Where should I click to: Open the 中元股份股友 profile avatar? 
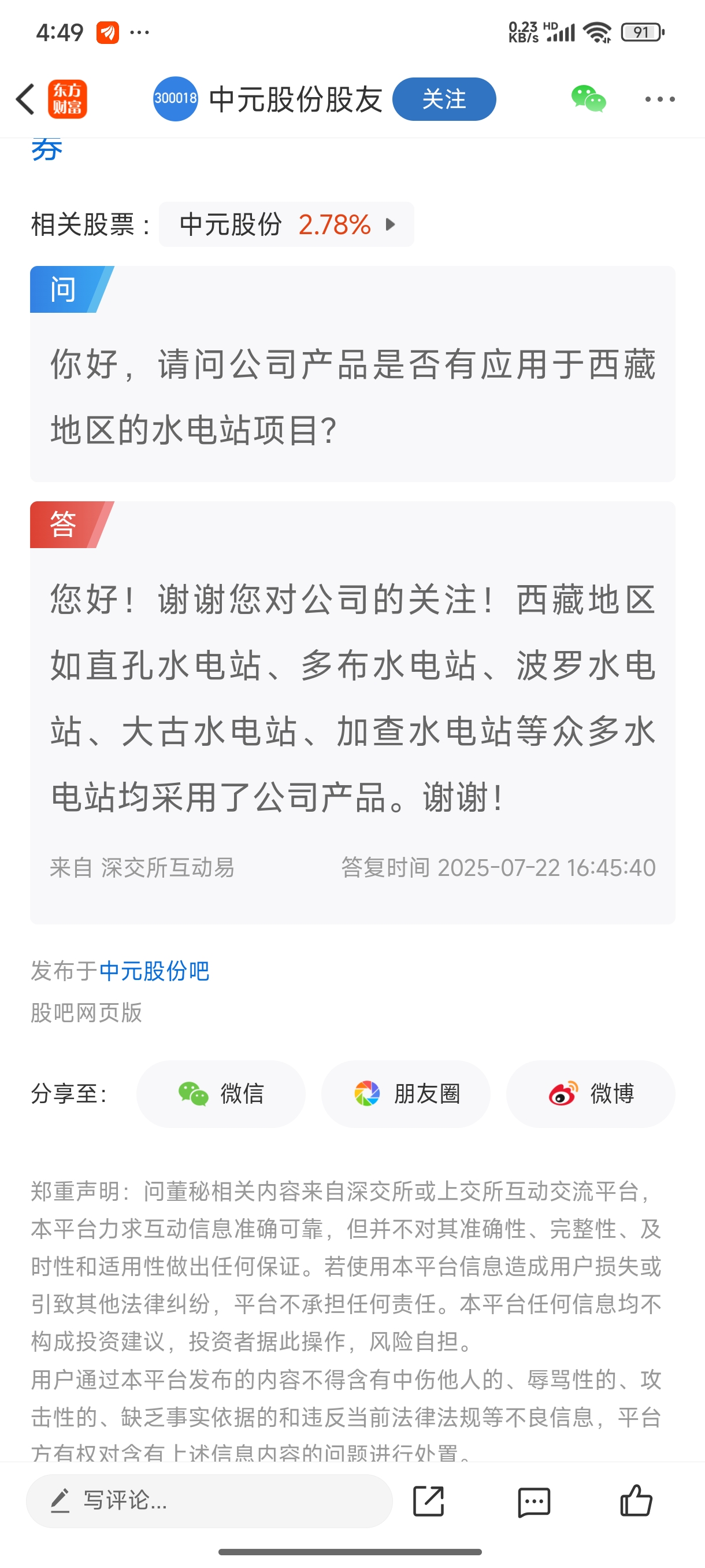[x=175, y=99]
